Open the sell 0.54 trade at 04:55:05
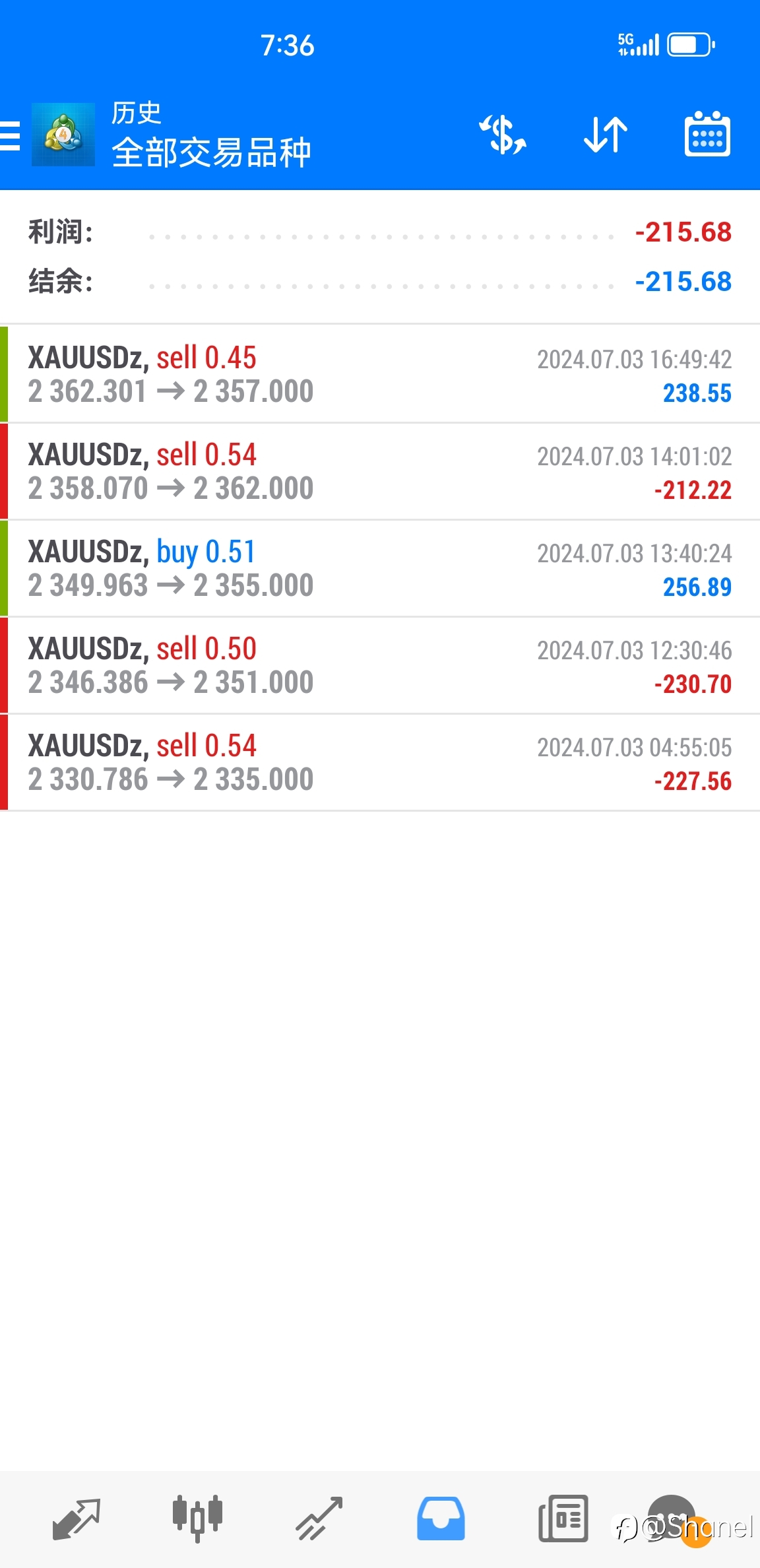The height and width of the screenshot is (1568, 760). pyautogui.click(x=380, y=762)
